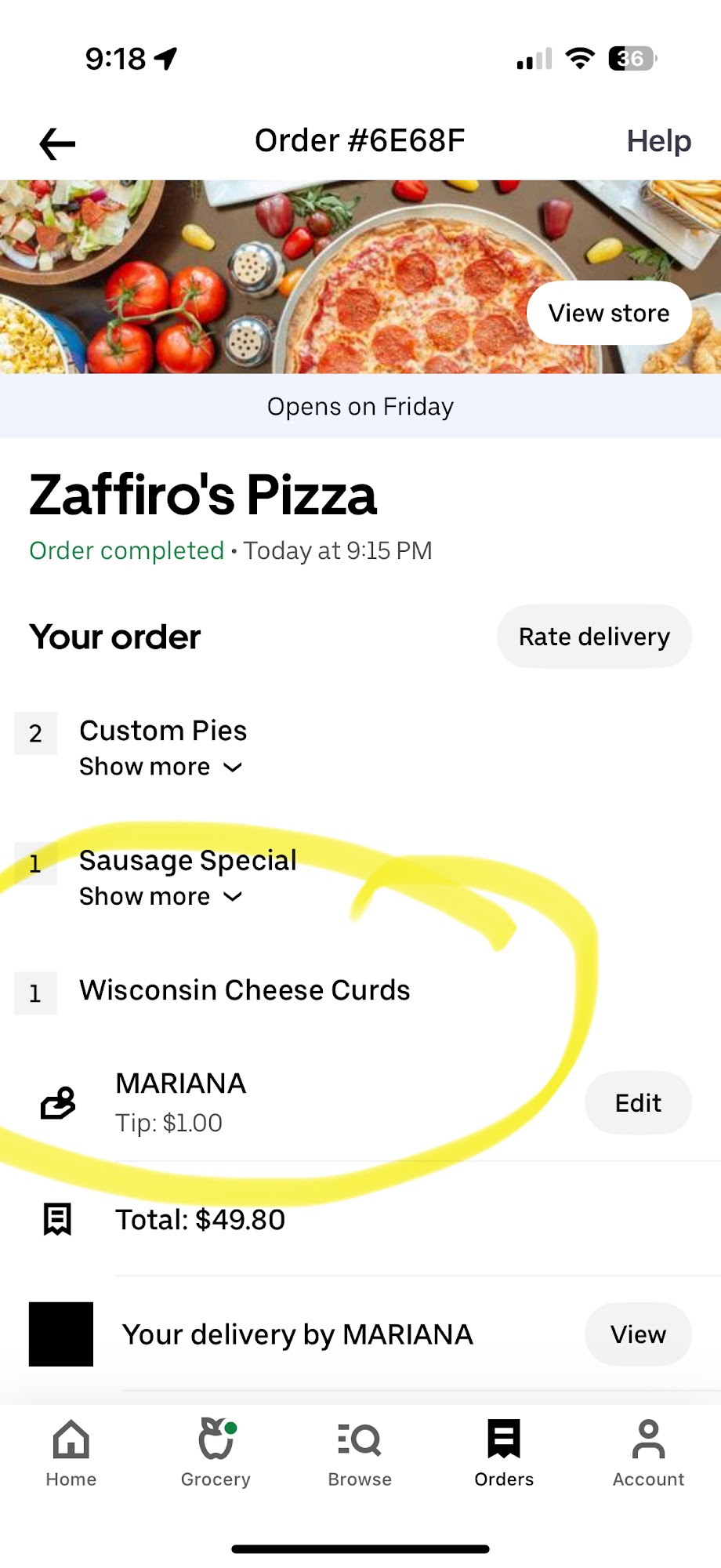Open the receipt showing Total $49.80
Image resolution: width=721 pixels, height=1568 pixels.
[x=360, y=1220]
